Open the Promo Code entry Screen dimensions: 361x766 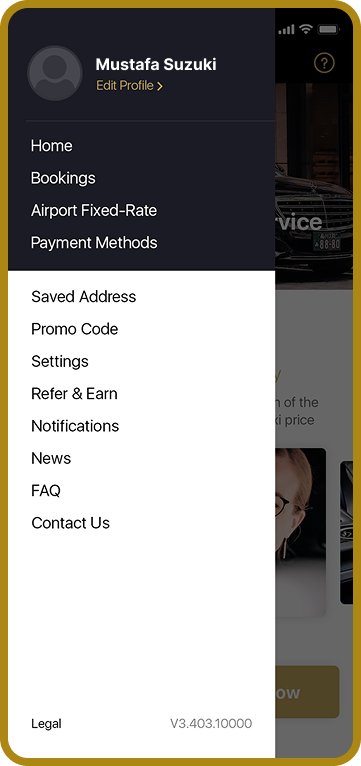click(75, 329)
